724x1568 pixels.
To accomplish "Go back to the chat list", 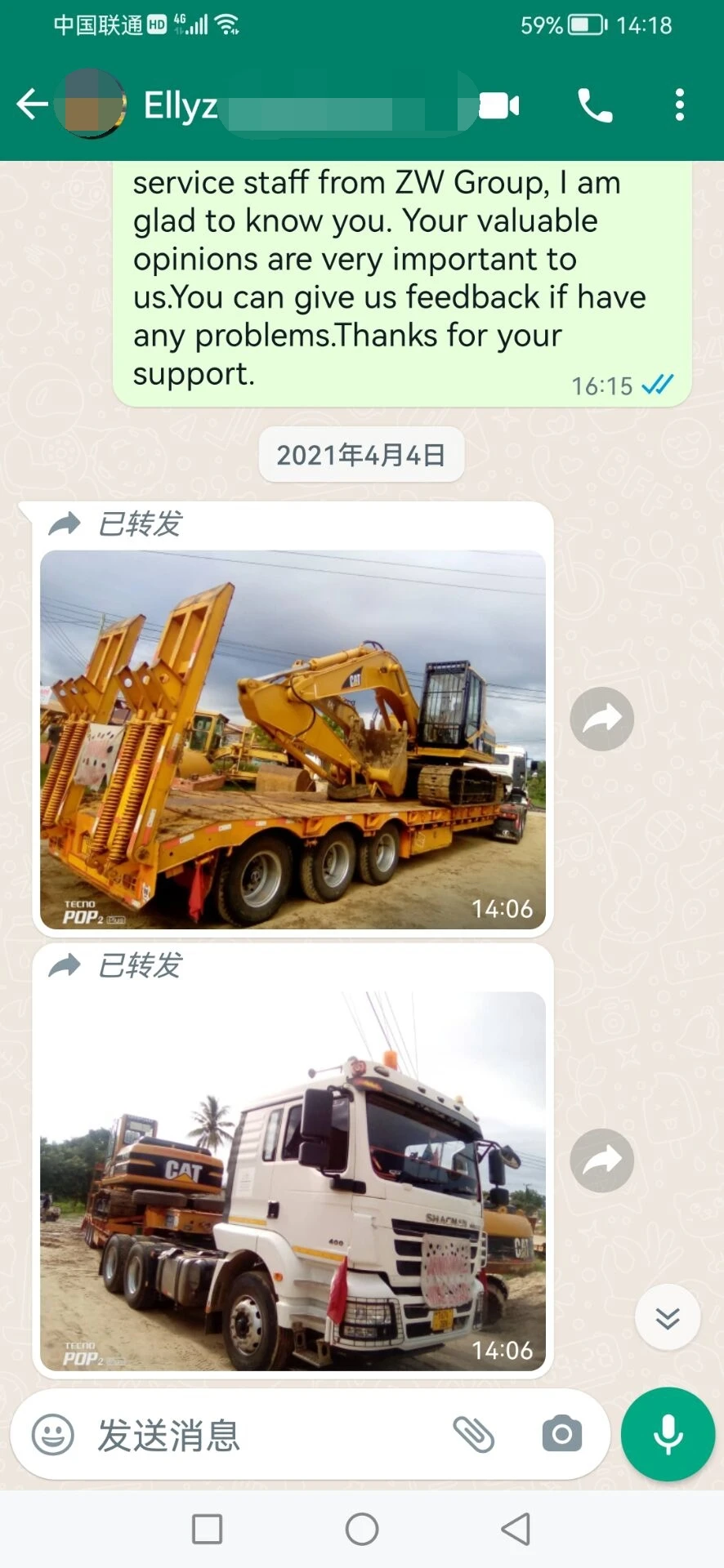I will click(x=32, y=105).
